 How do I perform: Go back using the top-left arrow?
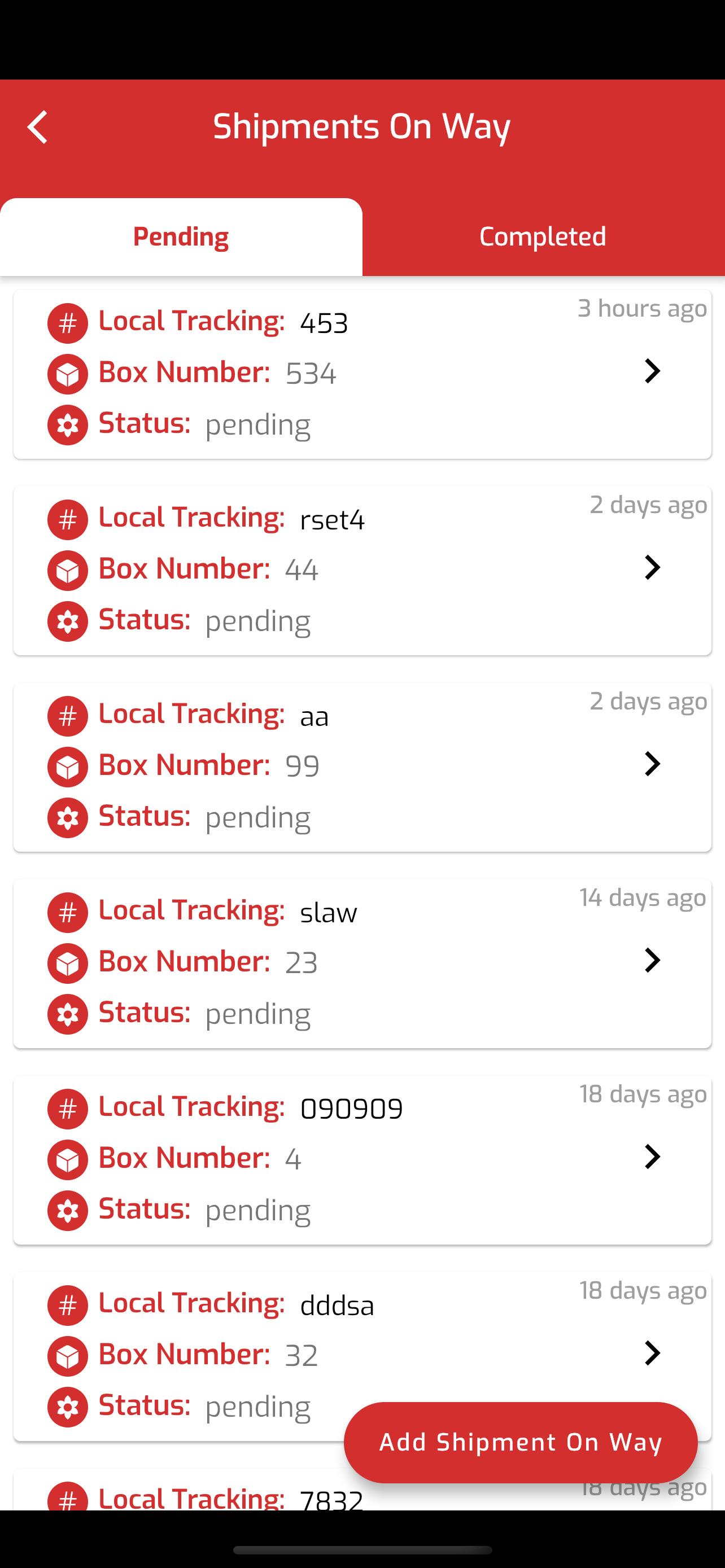tap(38, 127)
